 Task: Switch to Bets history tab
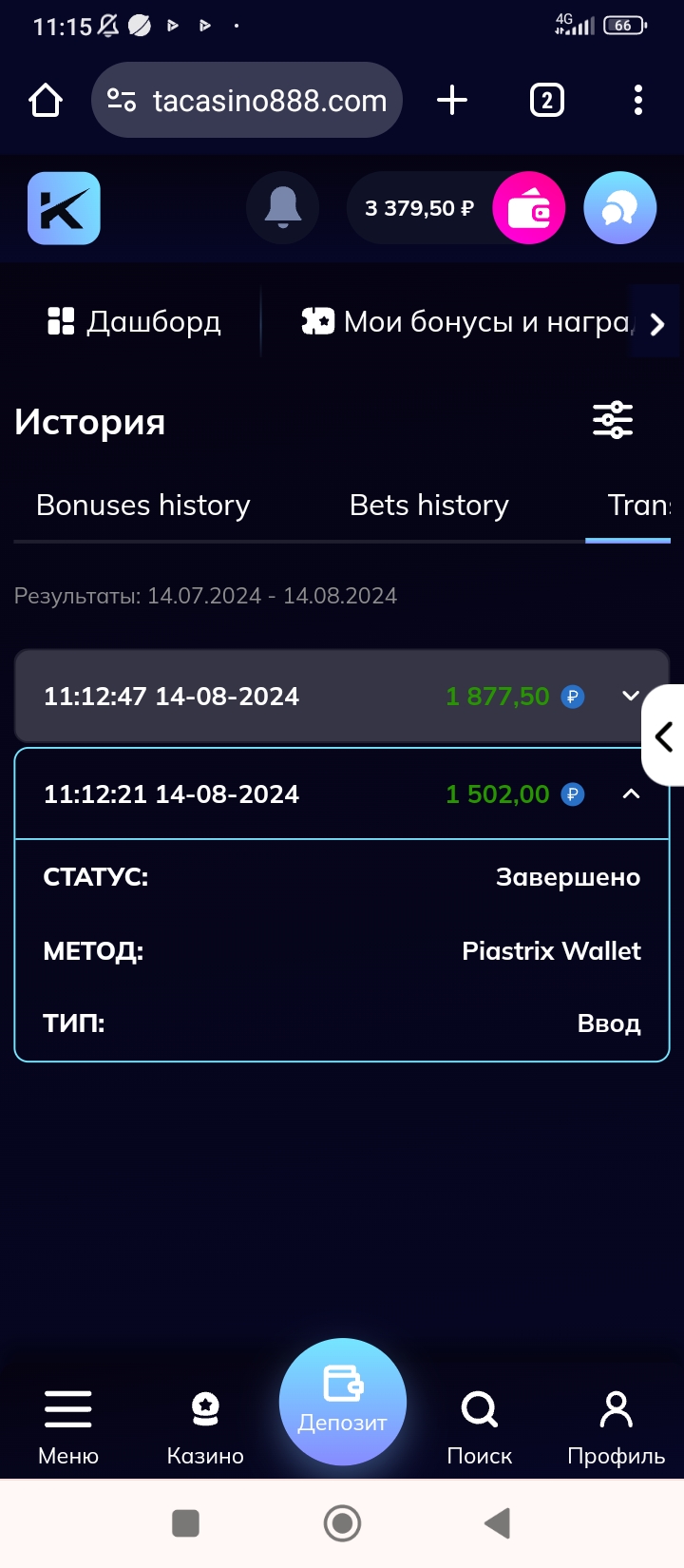click(429, 505)
